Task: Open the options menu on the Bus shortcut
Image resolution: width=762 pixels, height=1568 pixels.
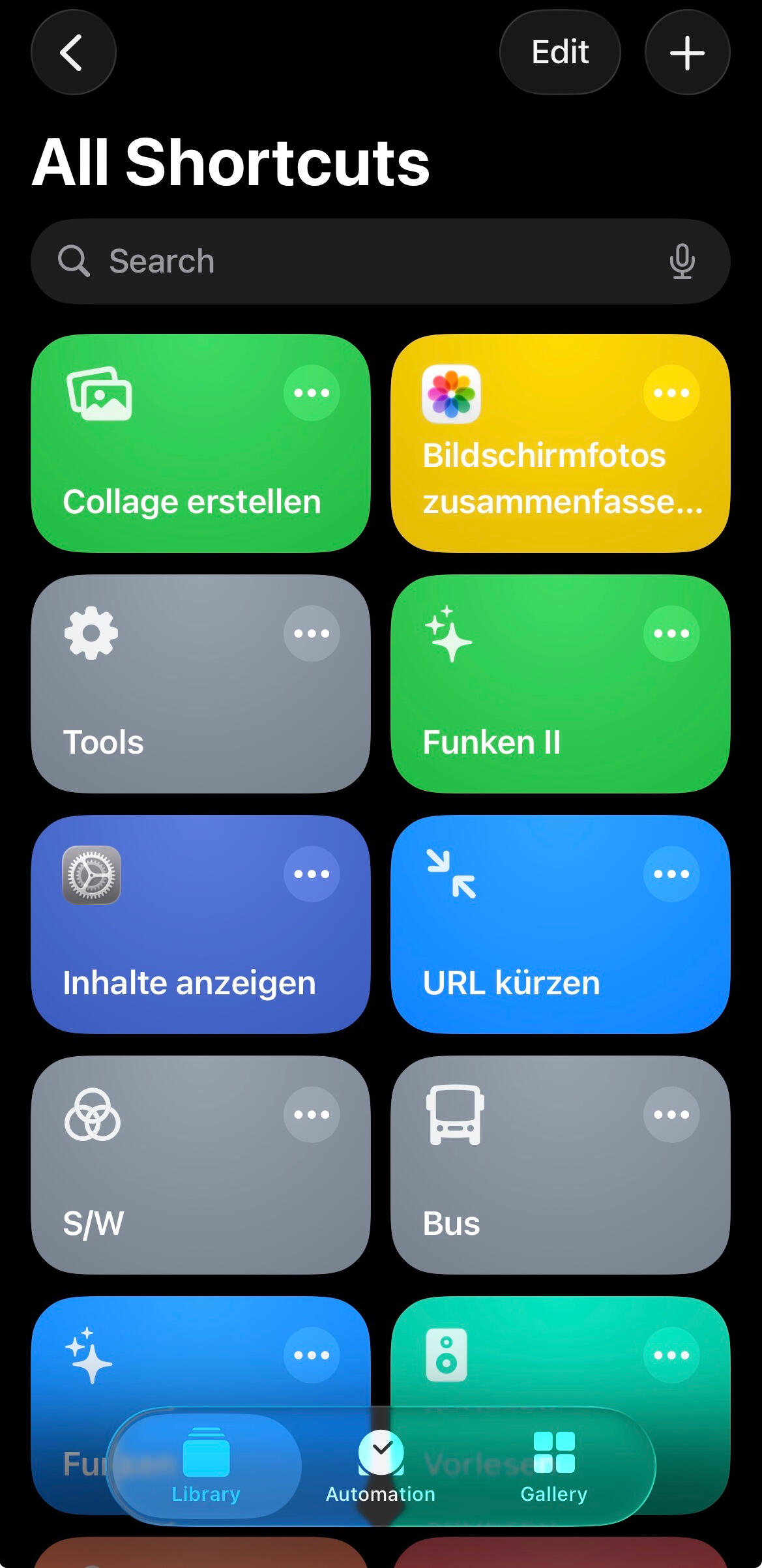Action: 672,1114
